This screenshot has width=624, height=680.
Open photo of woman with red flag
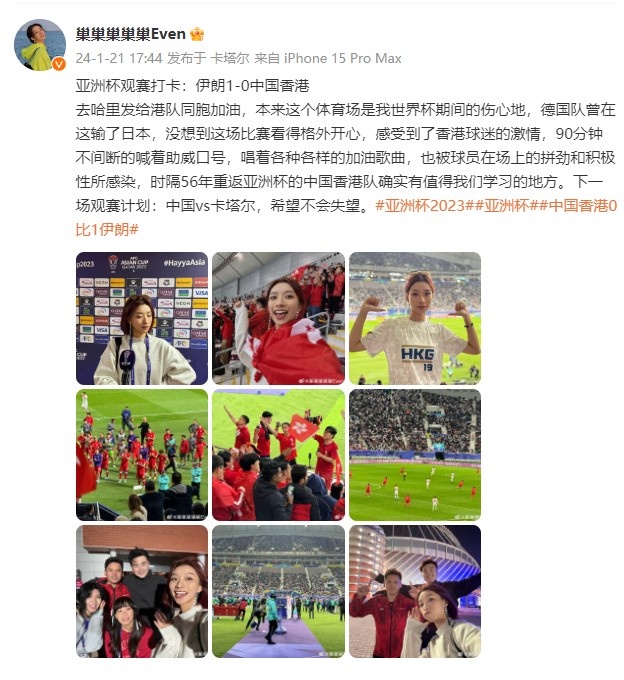[278, 318]
